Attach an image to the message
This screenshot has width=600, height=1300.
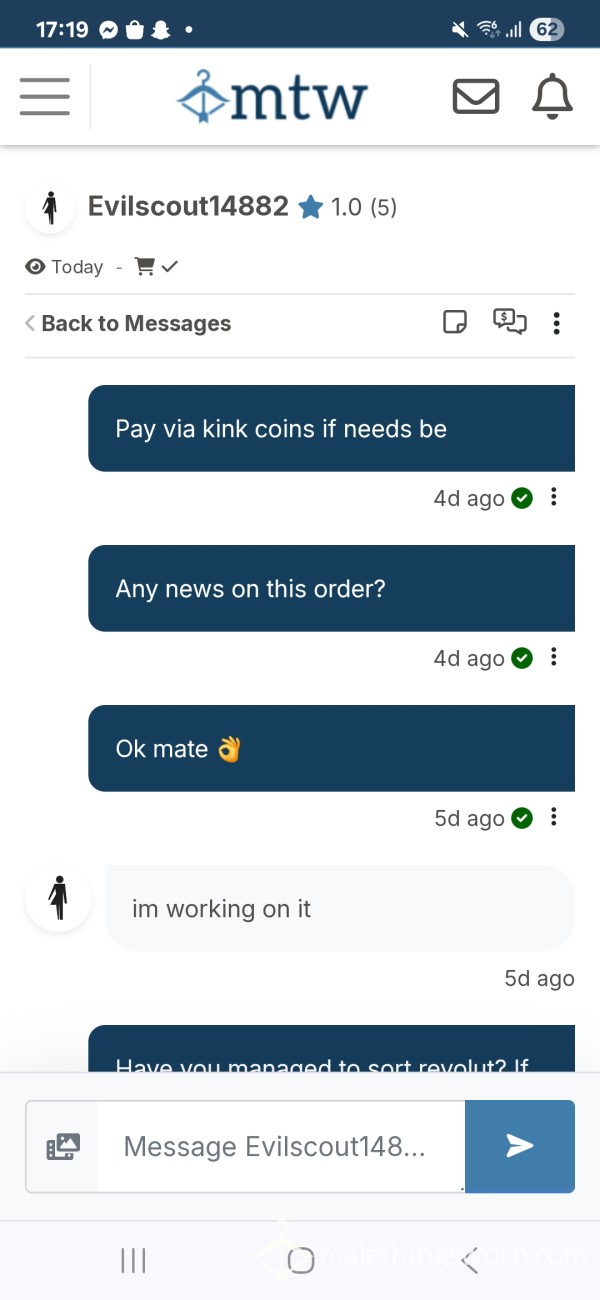[63, 1146]
